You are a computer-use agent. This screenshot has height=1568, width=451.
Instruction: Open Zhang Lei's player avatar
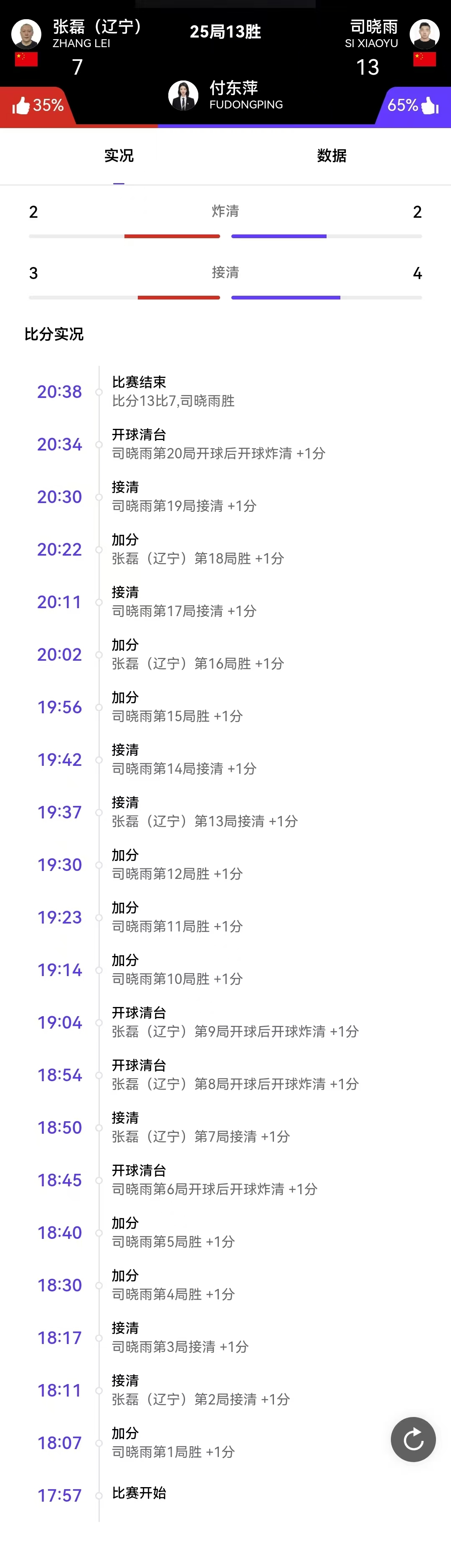pos(26,34)
